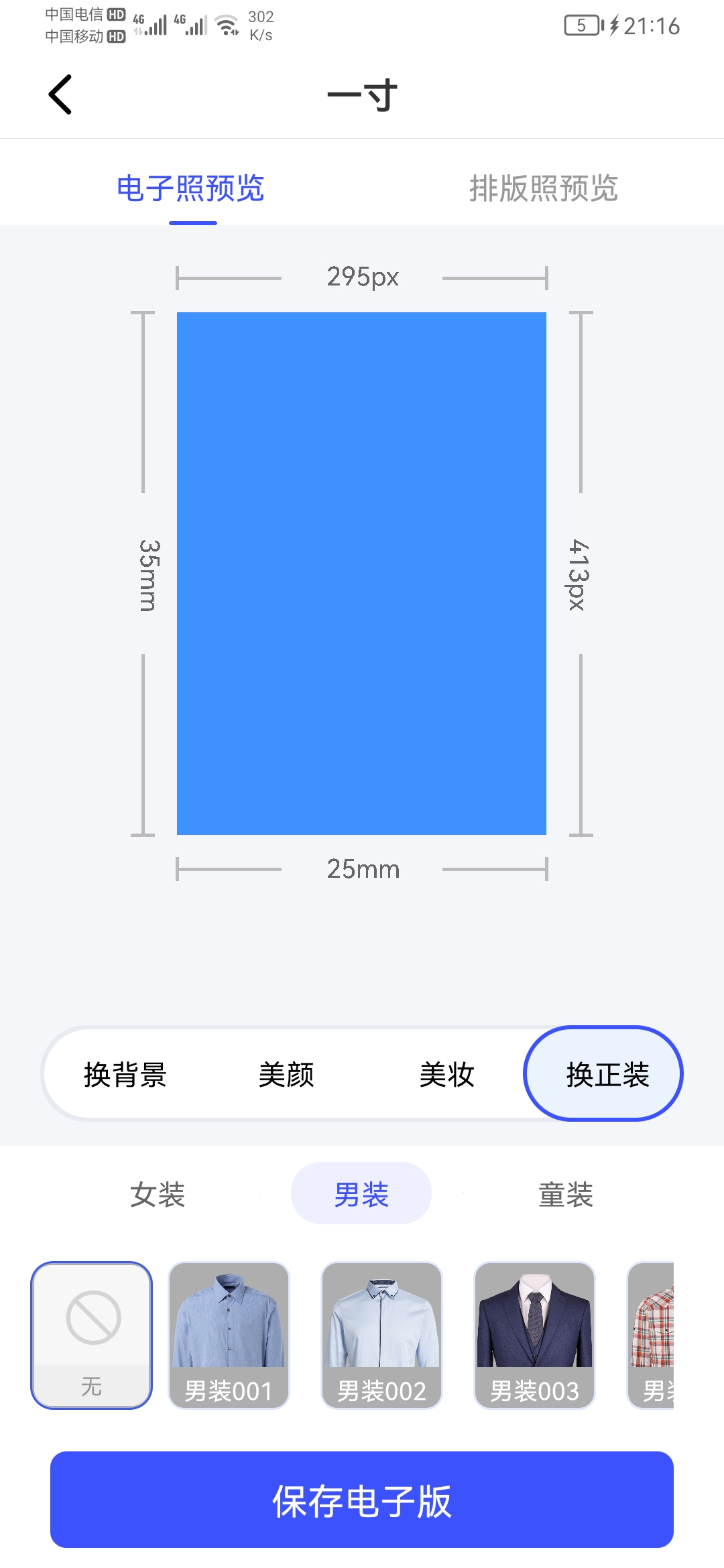Choose the 无 no-outfit option
Image resolution: width=724 pixels, height=1568 pixels.
pyautogui.click(x=92, y=1335)
